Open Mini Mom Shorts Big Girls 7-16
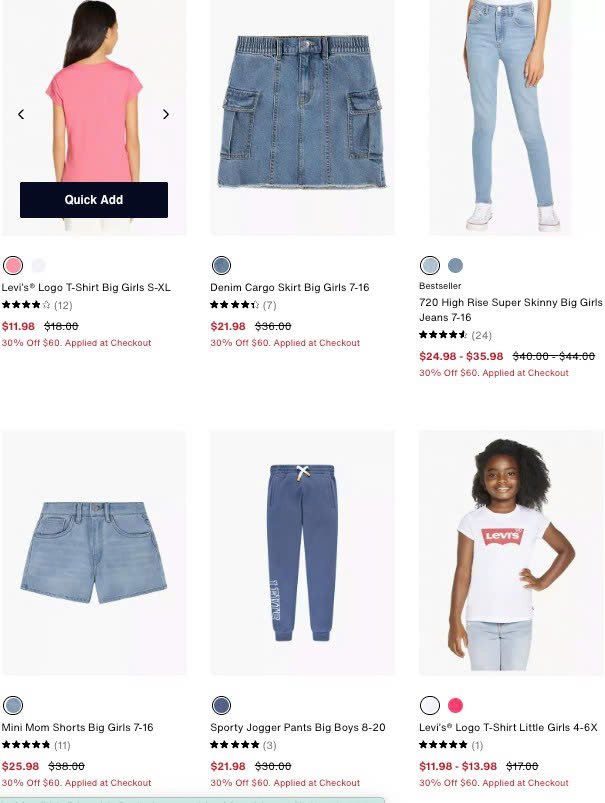The image size is (605, 803). (x=77, y=727)
